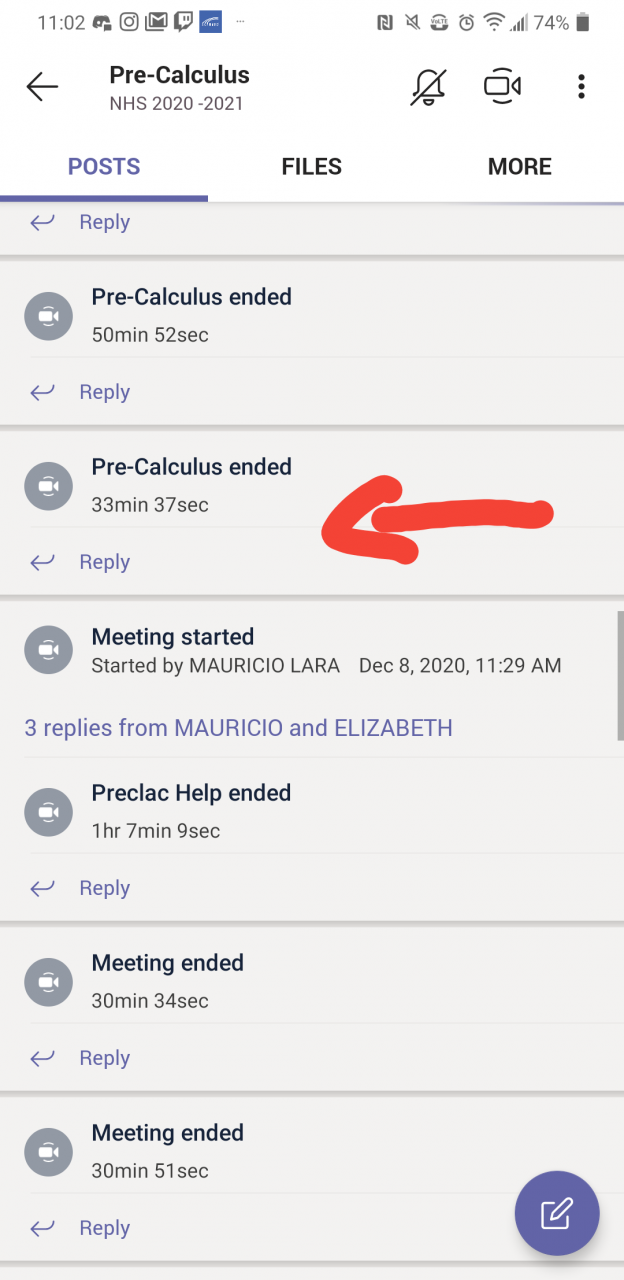Reply to the 50min 52sec Pre-Calculus post
Image resolution: width=624 pixels, height=1280 pixels.
pos(81,392)
